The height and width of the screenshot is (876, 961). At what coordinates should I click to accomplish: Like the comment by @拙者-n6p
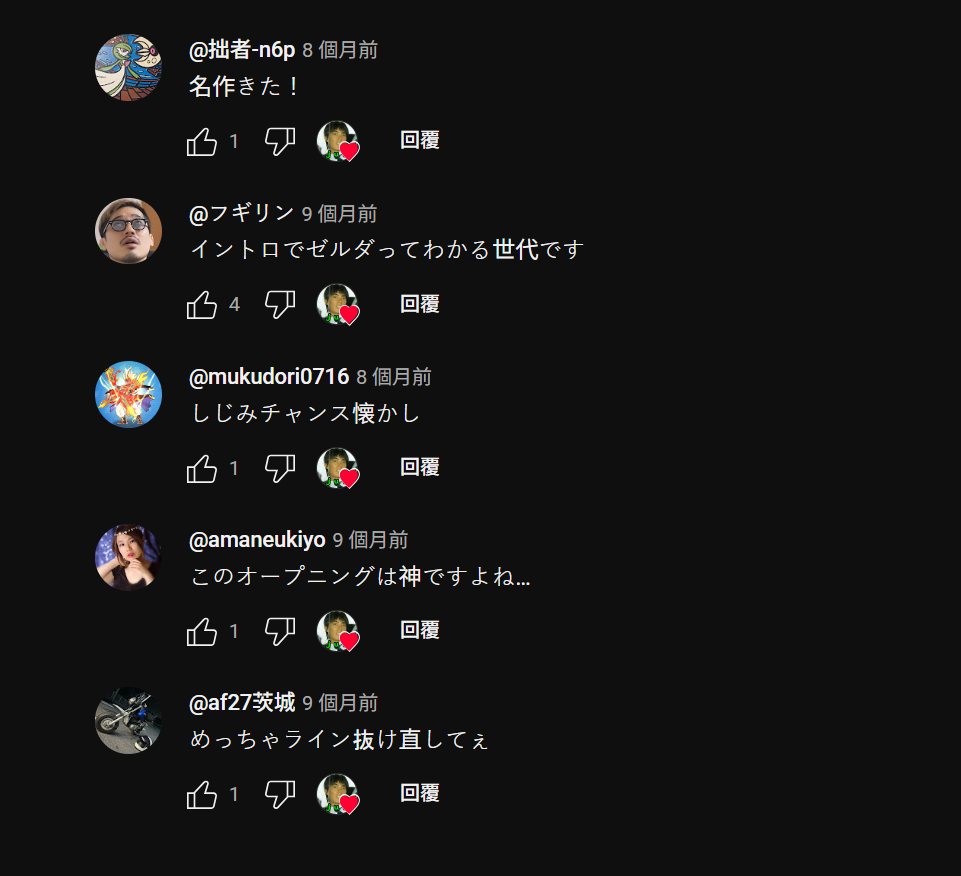202,141
